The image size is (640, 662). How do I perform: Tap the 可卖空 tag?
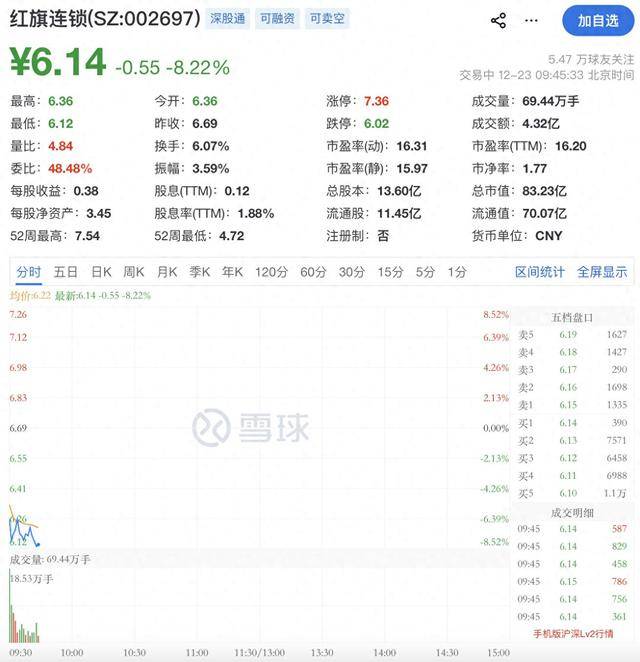tap(326, 19)
